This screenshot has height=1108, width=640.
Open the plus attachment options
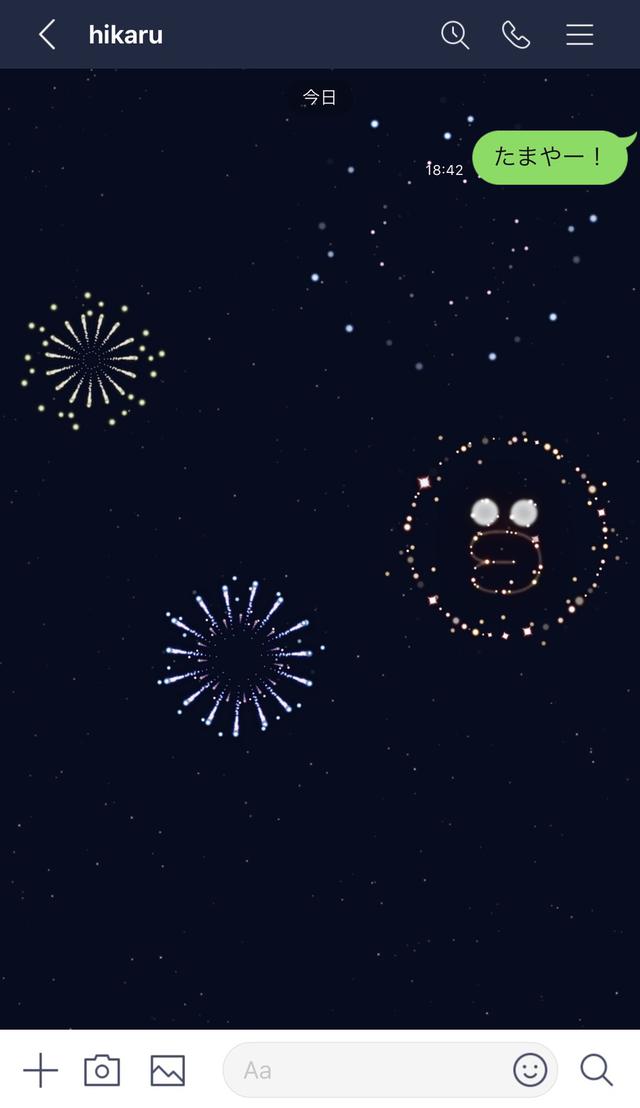(x=40, y=1070)
